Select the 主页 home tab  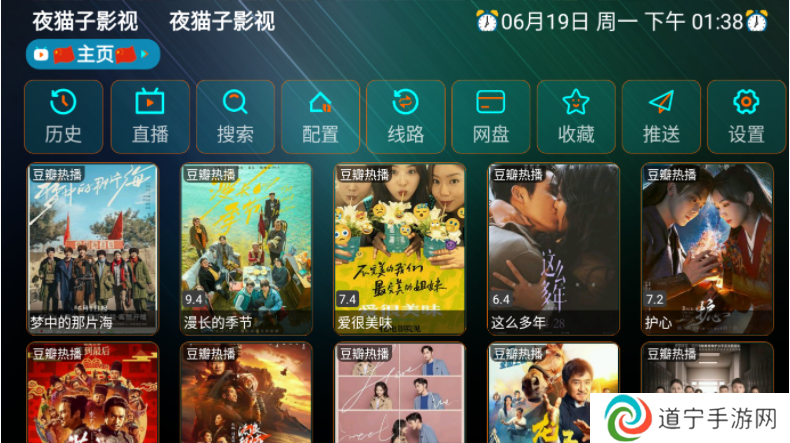pyautogui.click(x=93, y=54)
